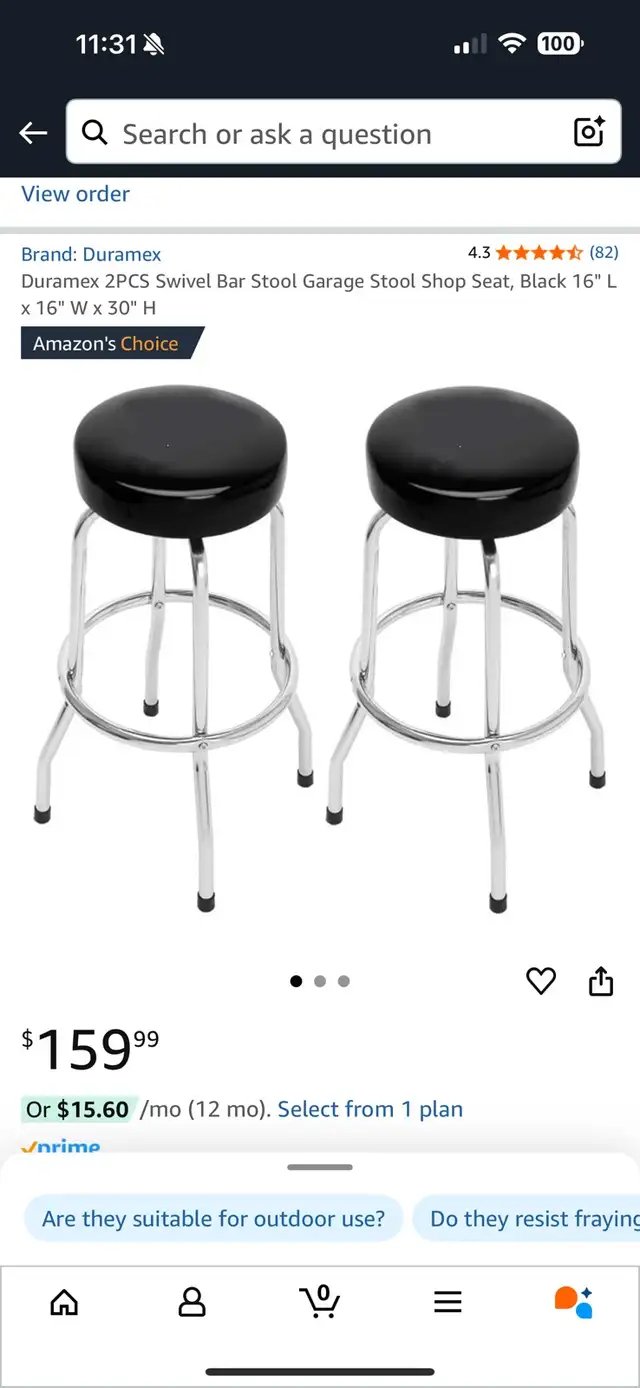This screenshot has height=1388, width=640.
Task: Go back using the arrow icon
Action: coord(33,132)
